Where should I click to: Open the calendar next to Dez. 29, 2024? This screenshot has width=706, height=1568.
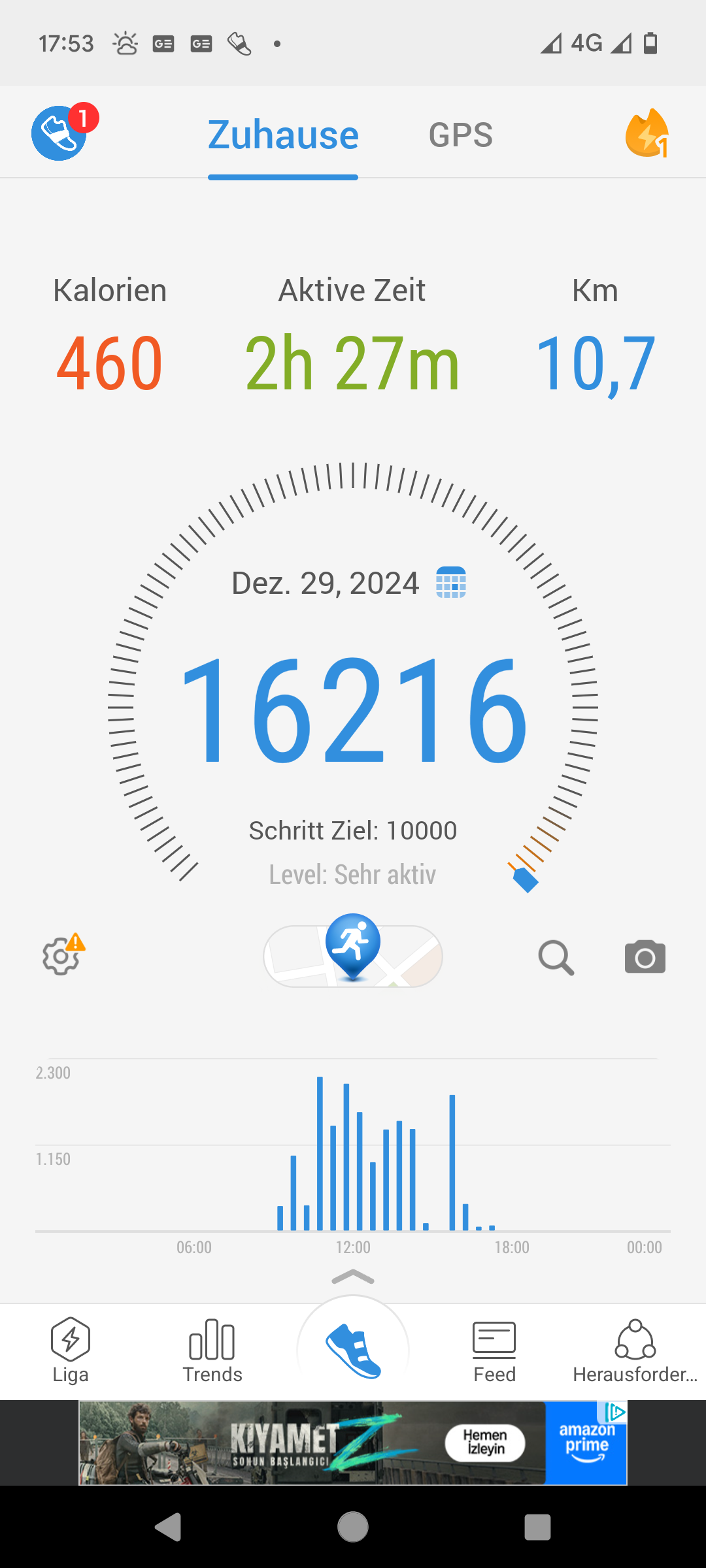click(x=451, y=582)
